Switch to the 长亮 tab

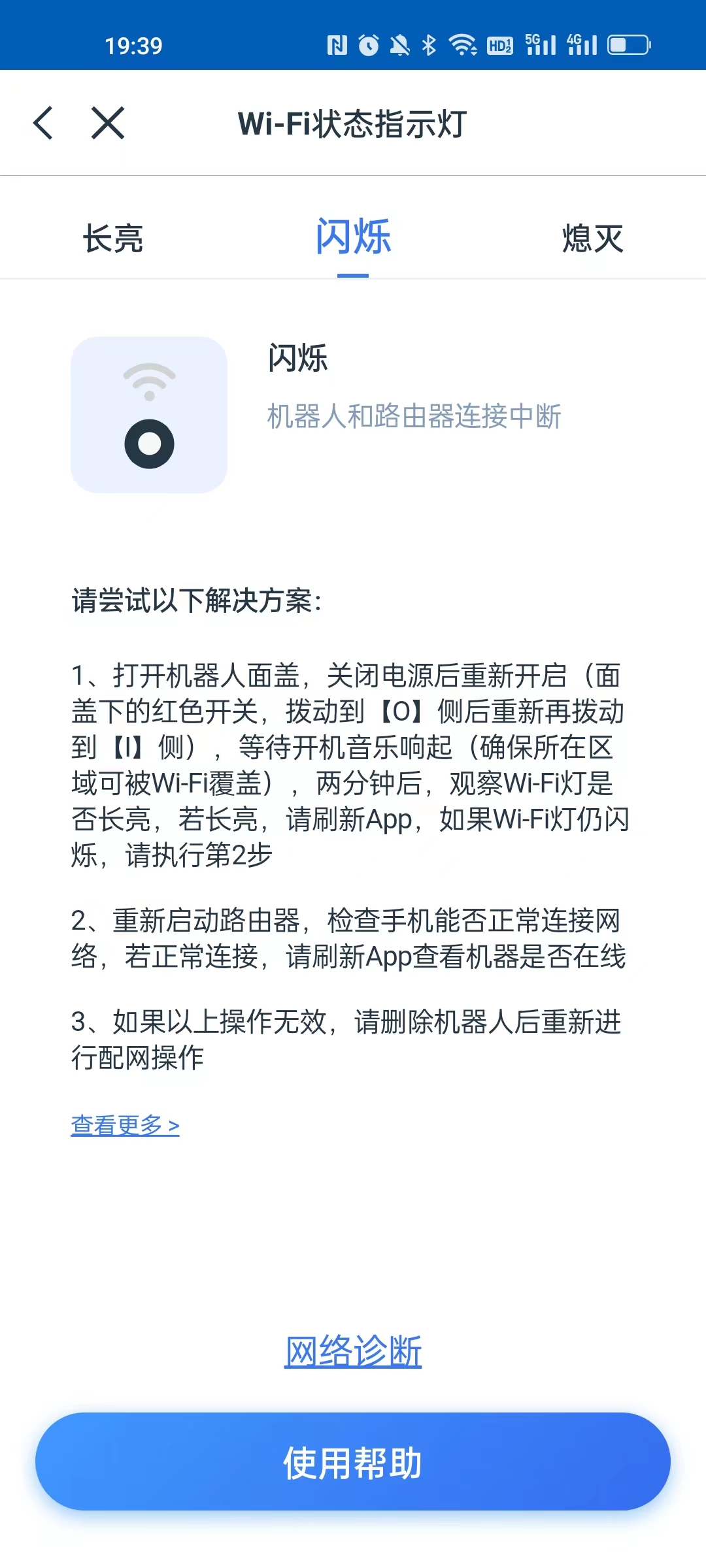pyautogui.click(x=112, y=238)
